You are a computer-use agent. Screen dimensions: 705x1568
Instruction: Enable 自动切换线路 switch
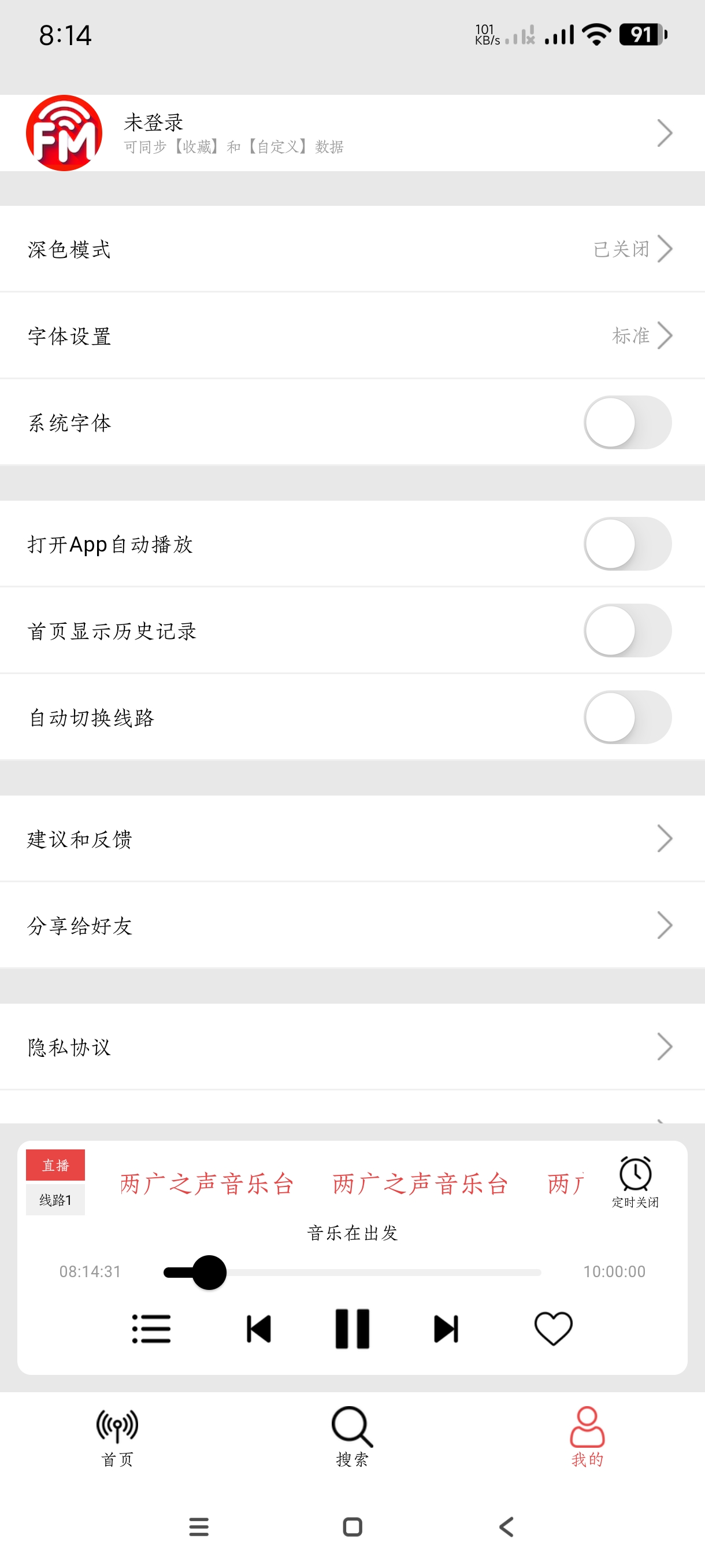click(x=627, y=717)
